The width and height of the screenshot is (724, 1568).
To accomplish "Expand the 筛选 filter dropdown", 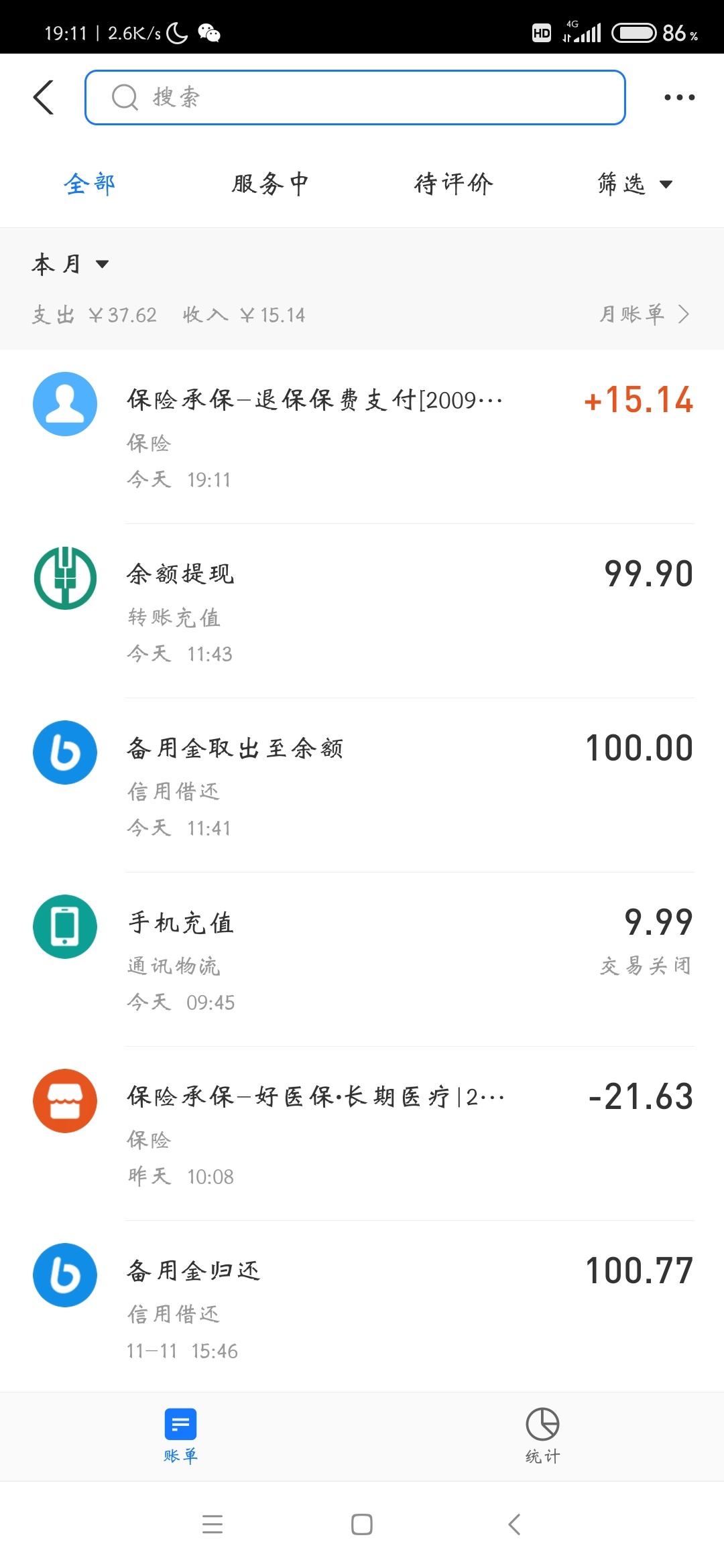I will coord(634,184).
